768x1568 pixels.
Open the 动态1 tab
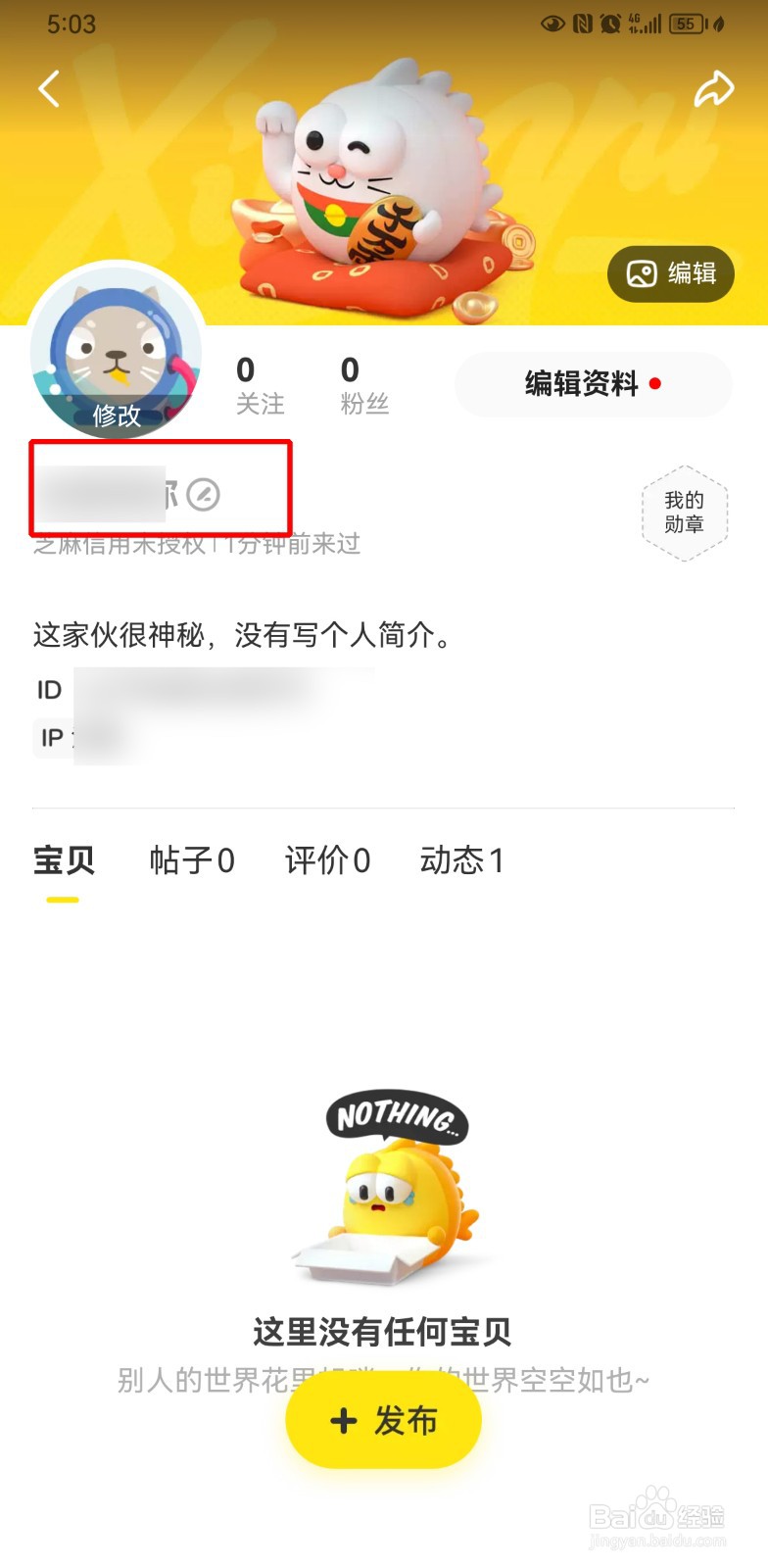[461, 860]
